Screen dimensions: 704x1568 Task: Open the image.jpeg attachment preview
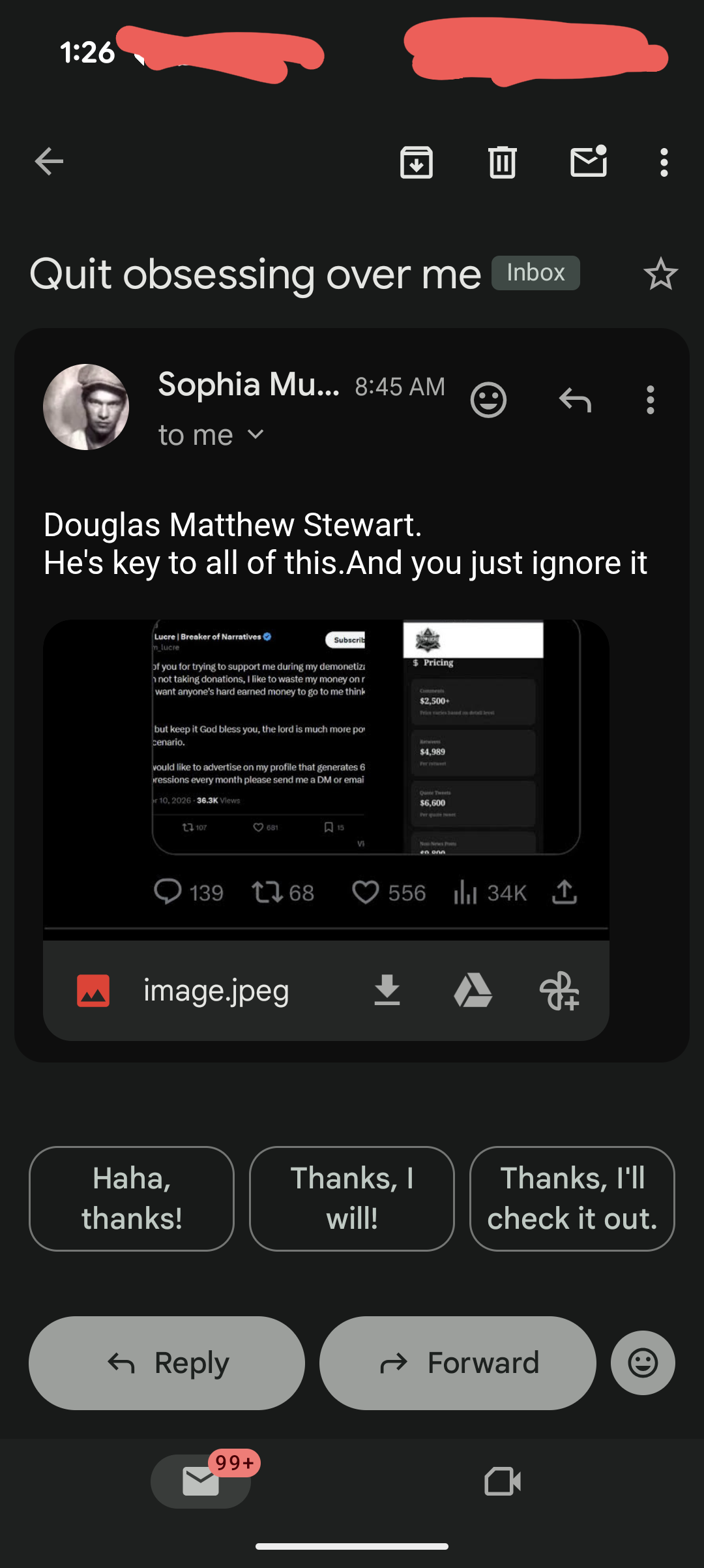[x=326, y=776]
